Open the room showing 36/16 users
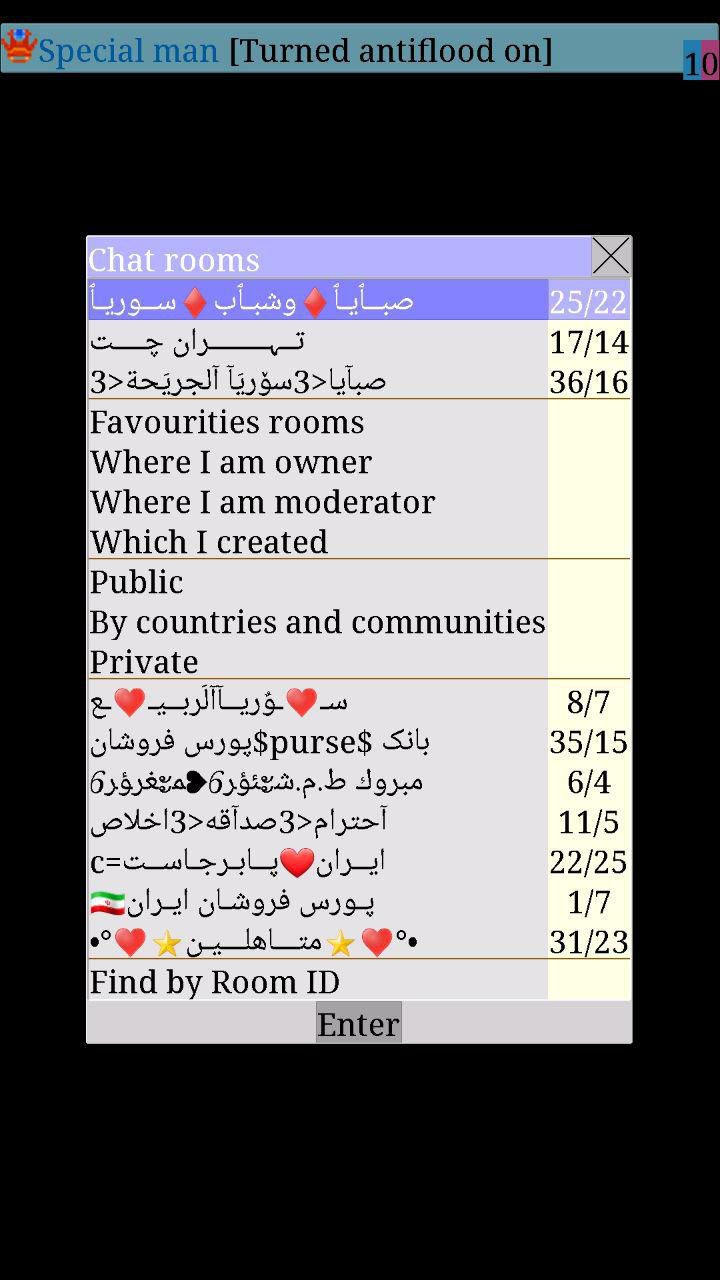 [x=359, y=381]
